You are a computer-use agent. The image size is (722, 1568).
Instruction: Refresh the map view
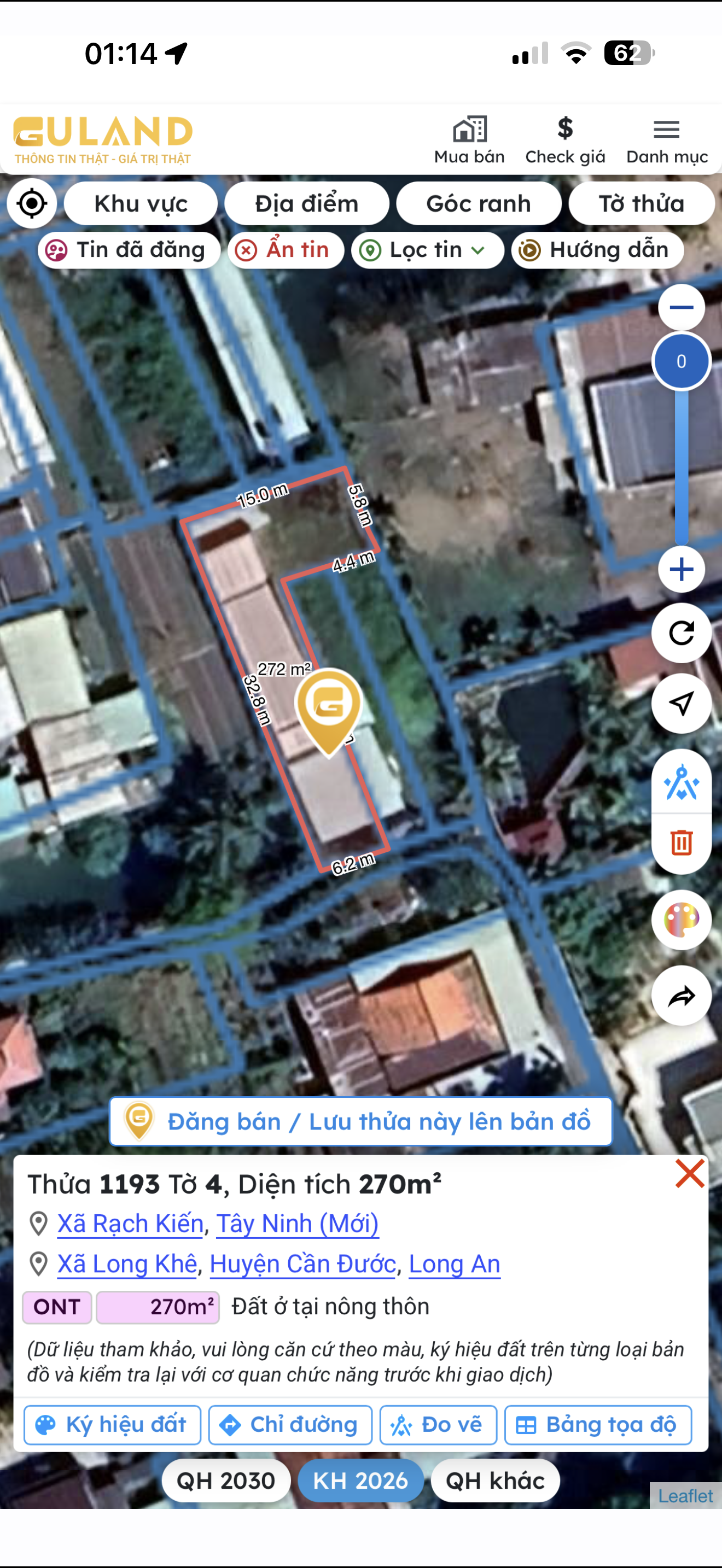[681, 633]
